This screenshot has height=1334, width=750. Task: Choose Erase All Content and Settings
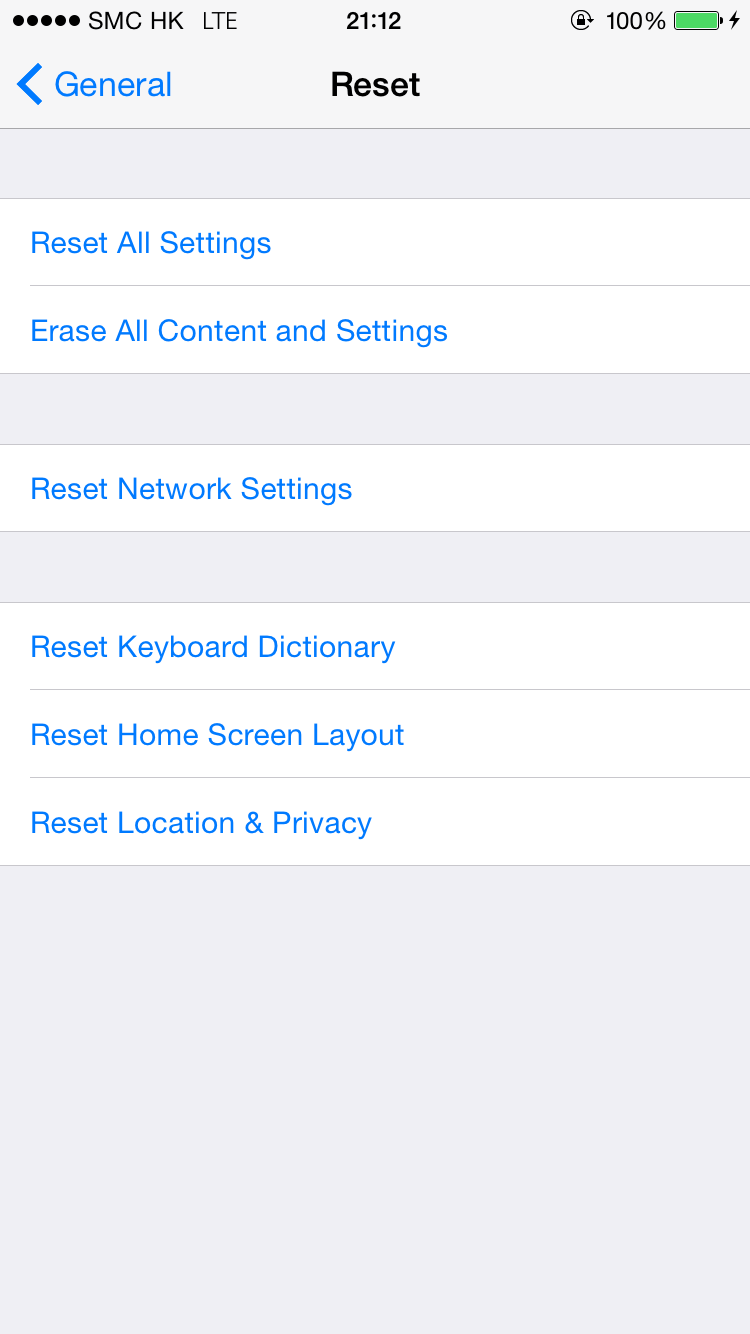[x=375, y=331]
